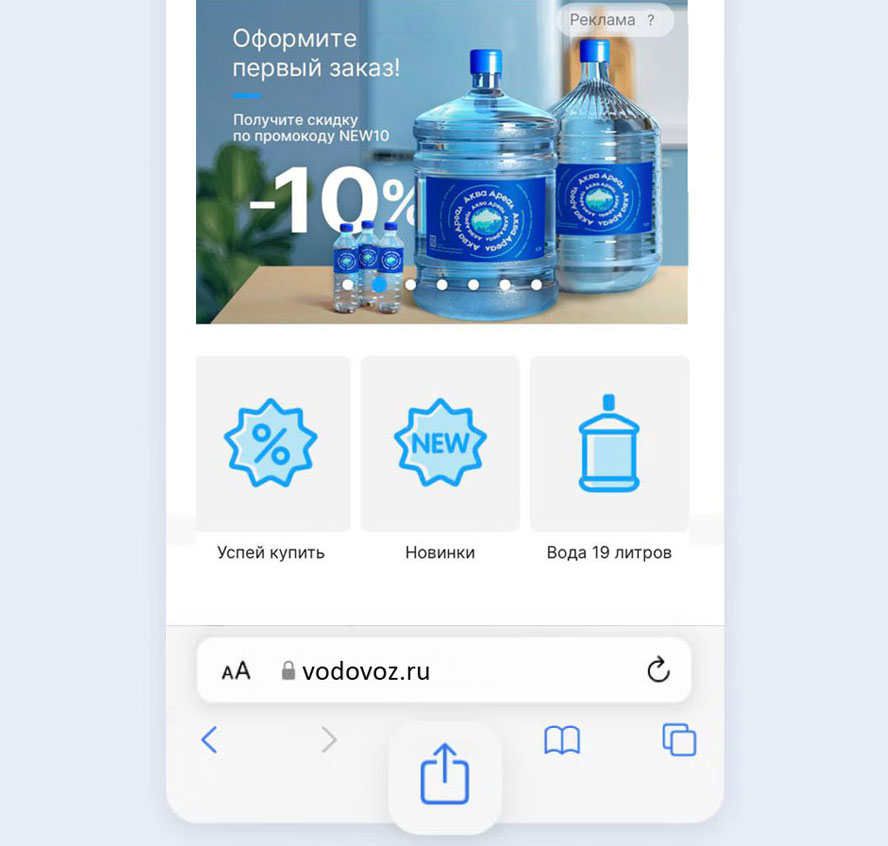Screen dimensions: 888x846
Task: Tap the Реклама question mark label
Action: point(614,20)
